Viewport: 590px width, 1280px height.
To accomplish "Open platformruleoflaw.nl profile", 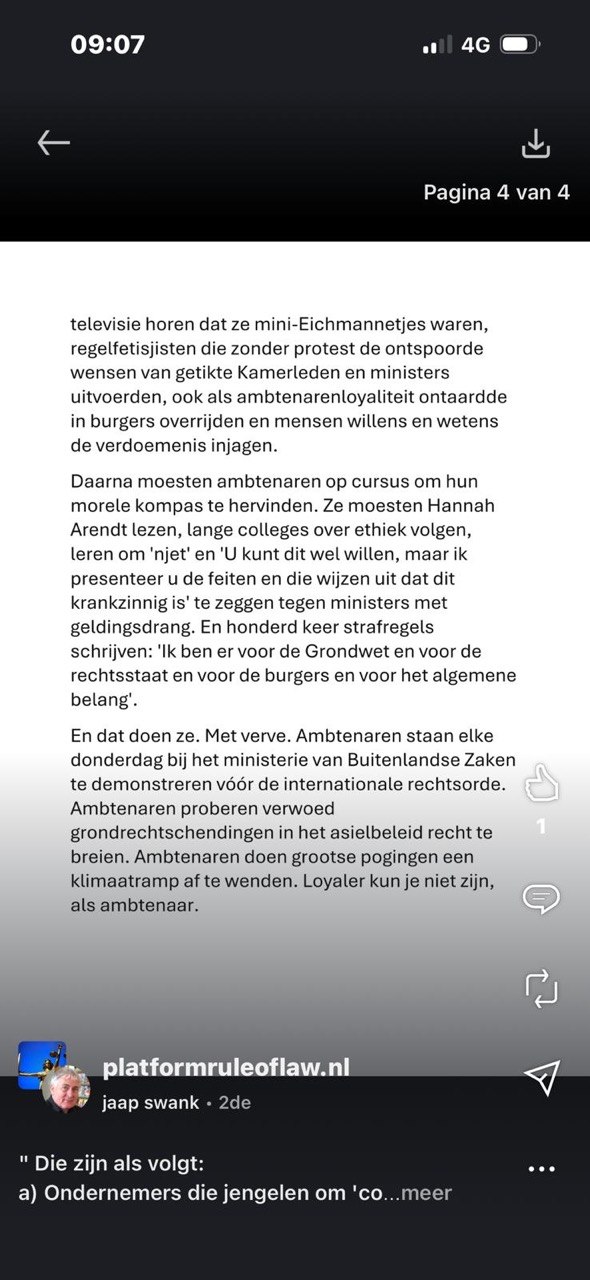I will pyautogui.click(x=226, y=1067).
